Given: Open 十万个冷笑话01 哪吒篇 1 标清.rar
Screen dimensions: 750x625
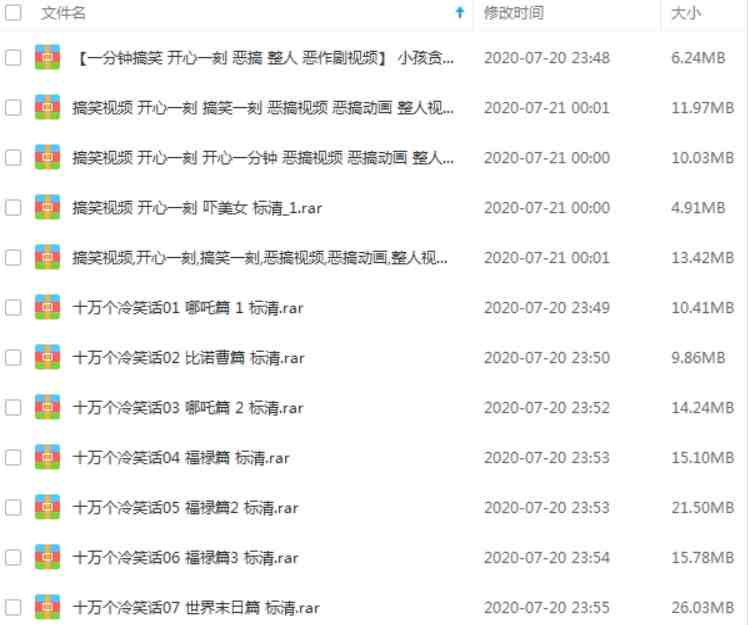Looking at the screenshot, I should (188, 308).
